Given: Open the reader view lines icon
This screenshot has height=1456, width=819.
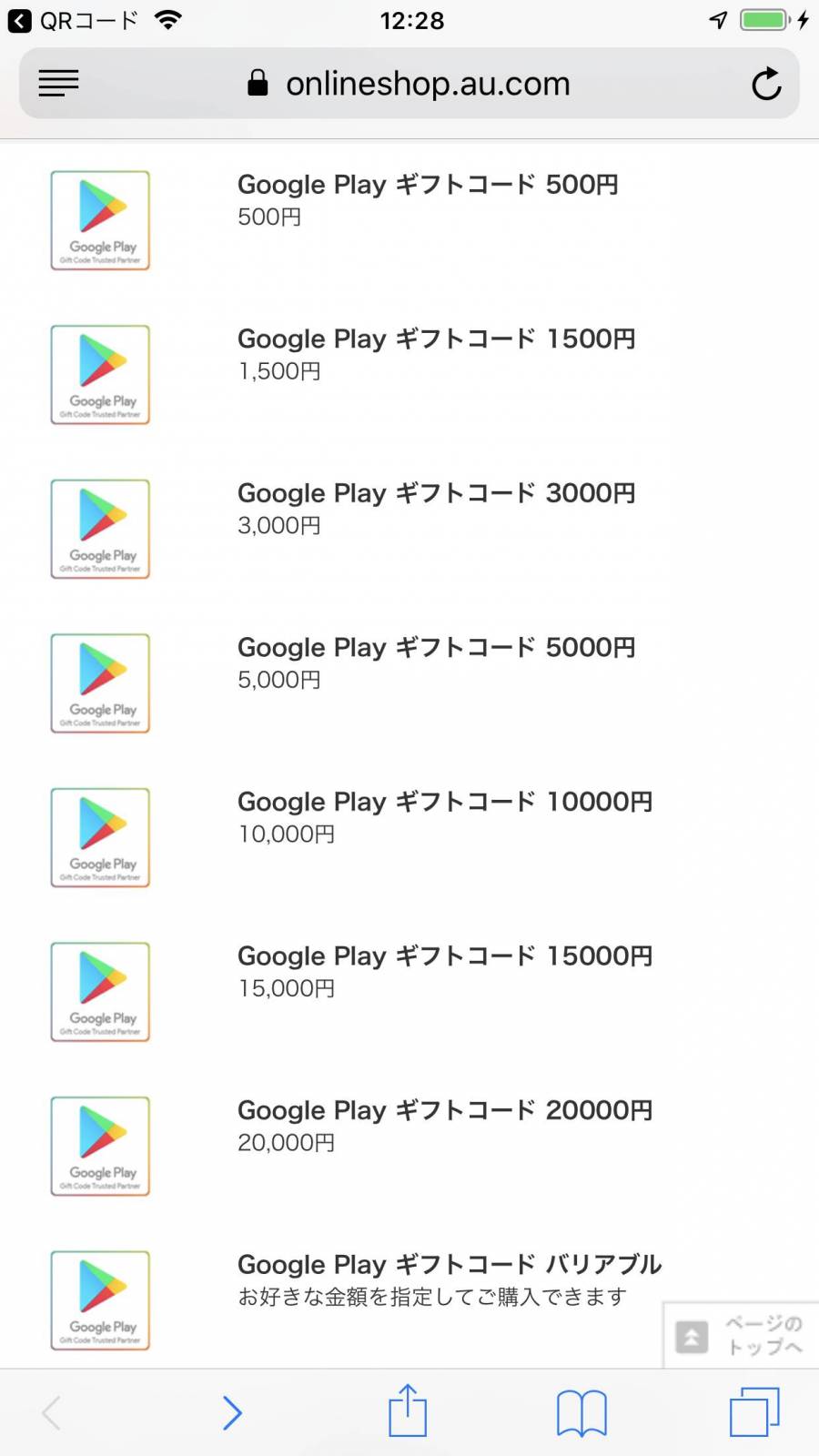Looking at the screenshot, I should click(58, 84).
